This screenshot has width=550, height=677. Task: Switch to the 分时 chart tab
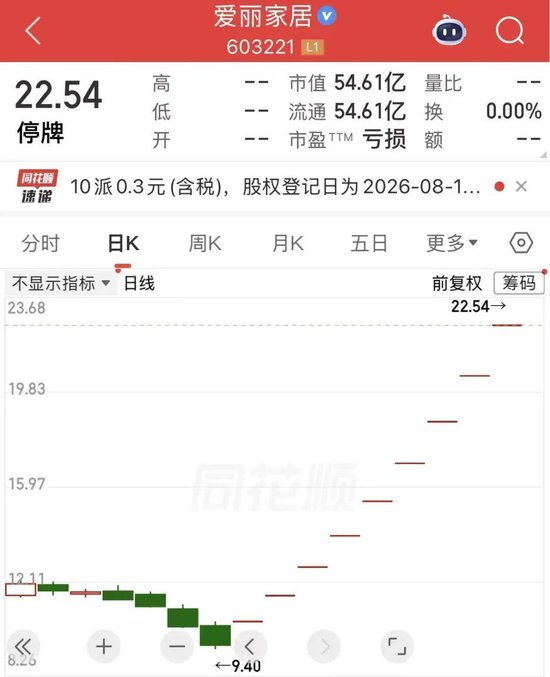pyautogui.click(x=41, y=243)
